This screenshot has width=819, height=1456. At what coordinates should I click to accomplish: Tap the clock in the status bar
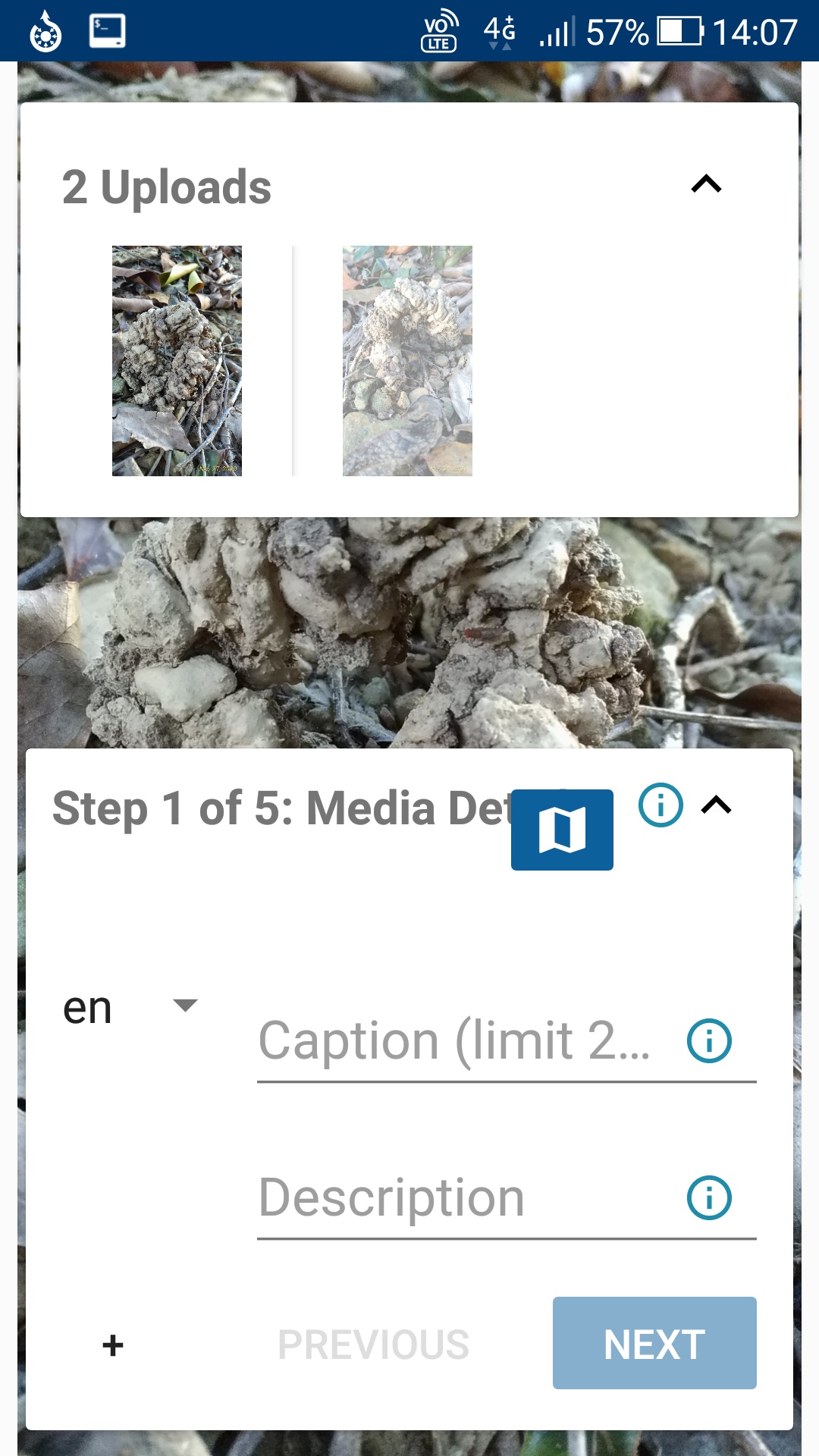(x=754, y=31)
